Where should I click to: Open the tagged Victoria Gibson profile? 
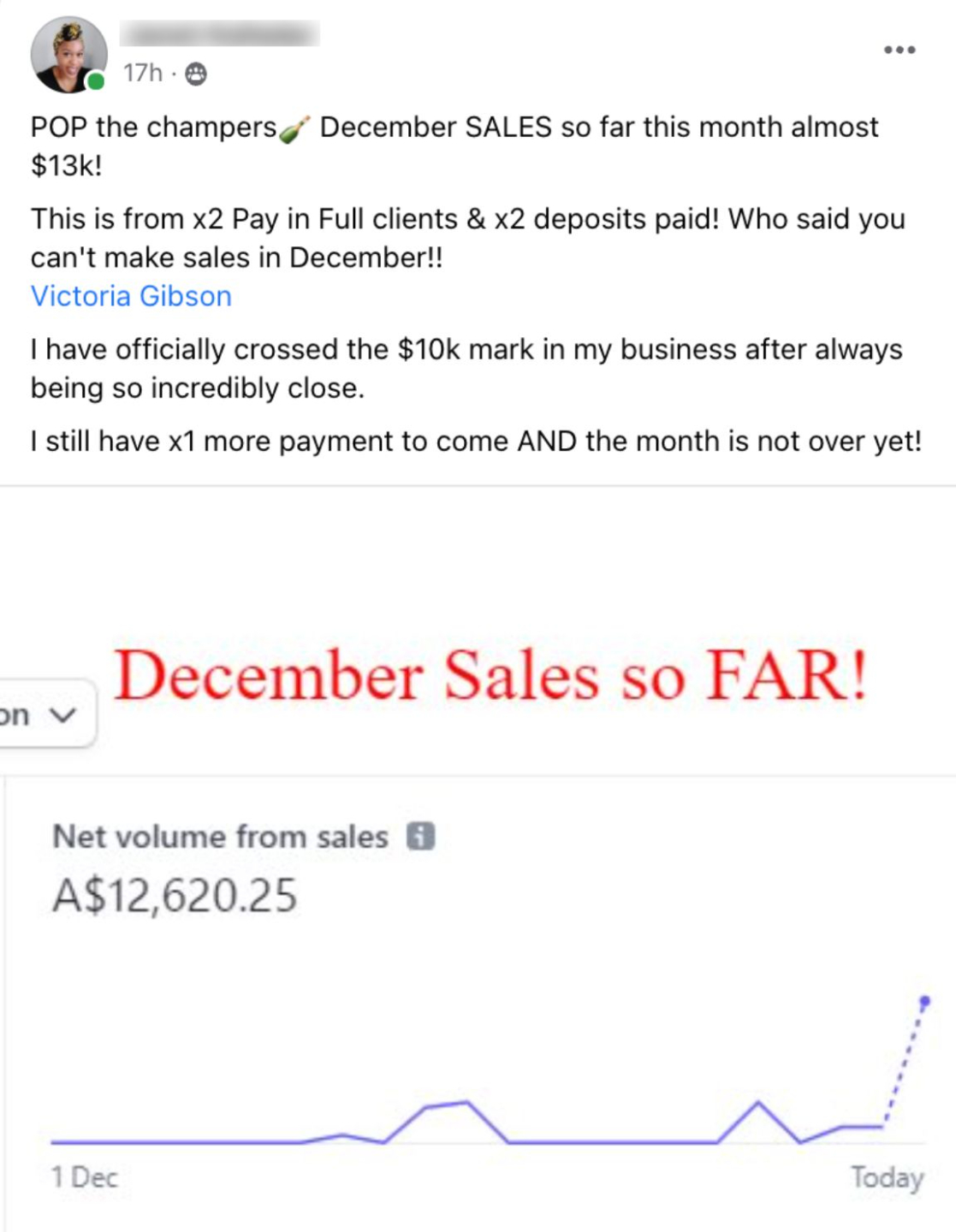click(131, 296)
